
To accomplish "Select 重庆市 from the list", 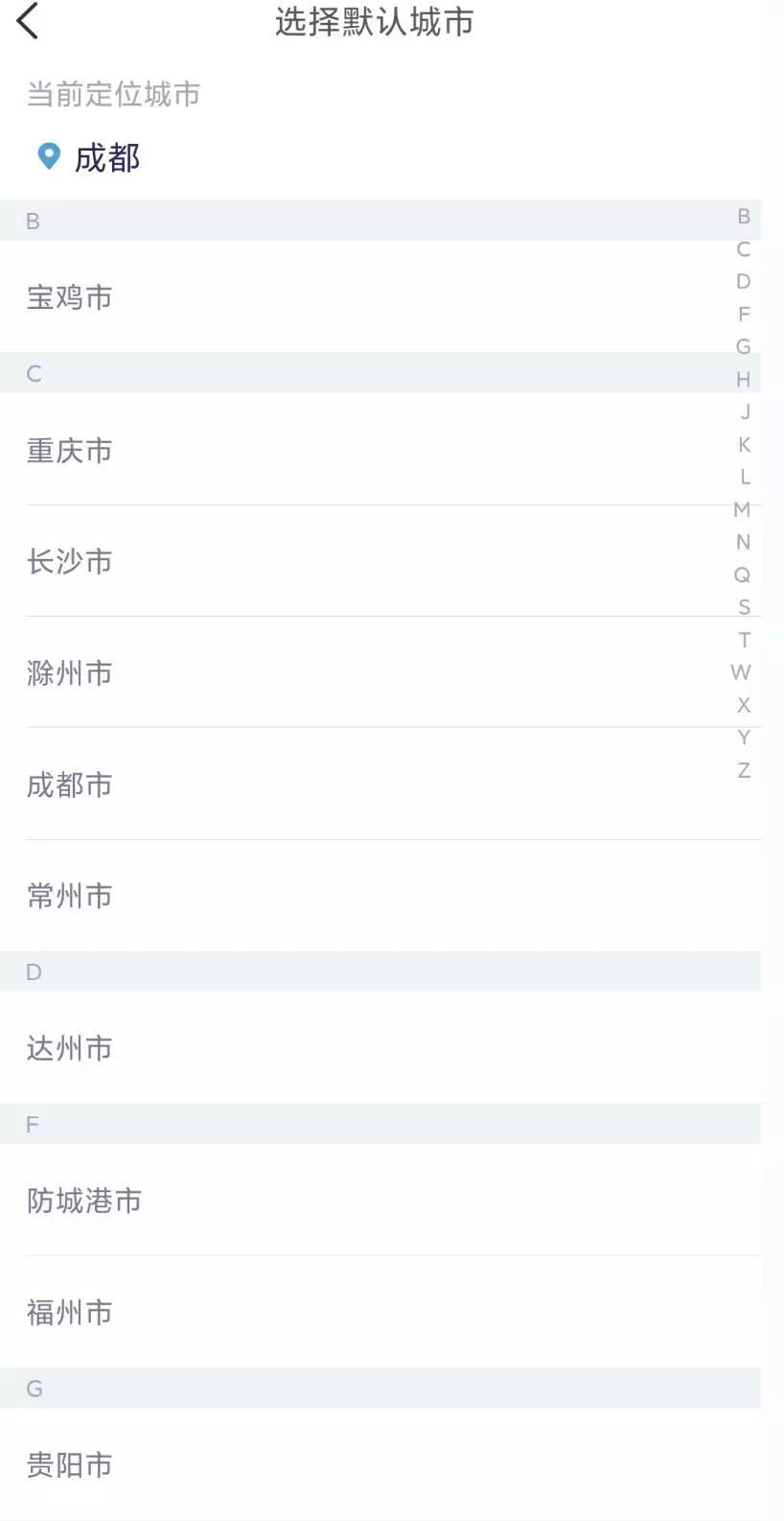I will point(69,450).
